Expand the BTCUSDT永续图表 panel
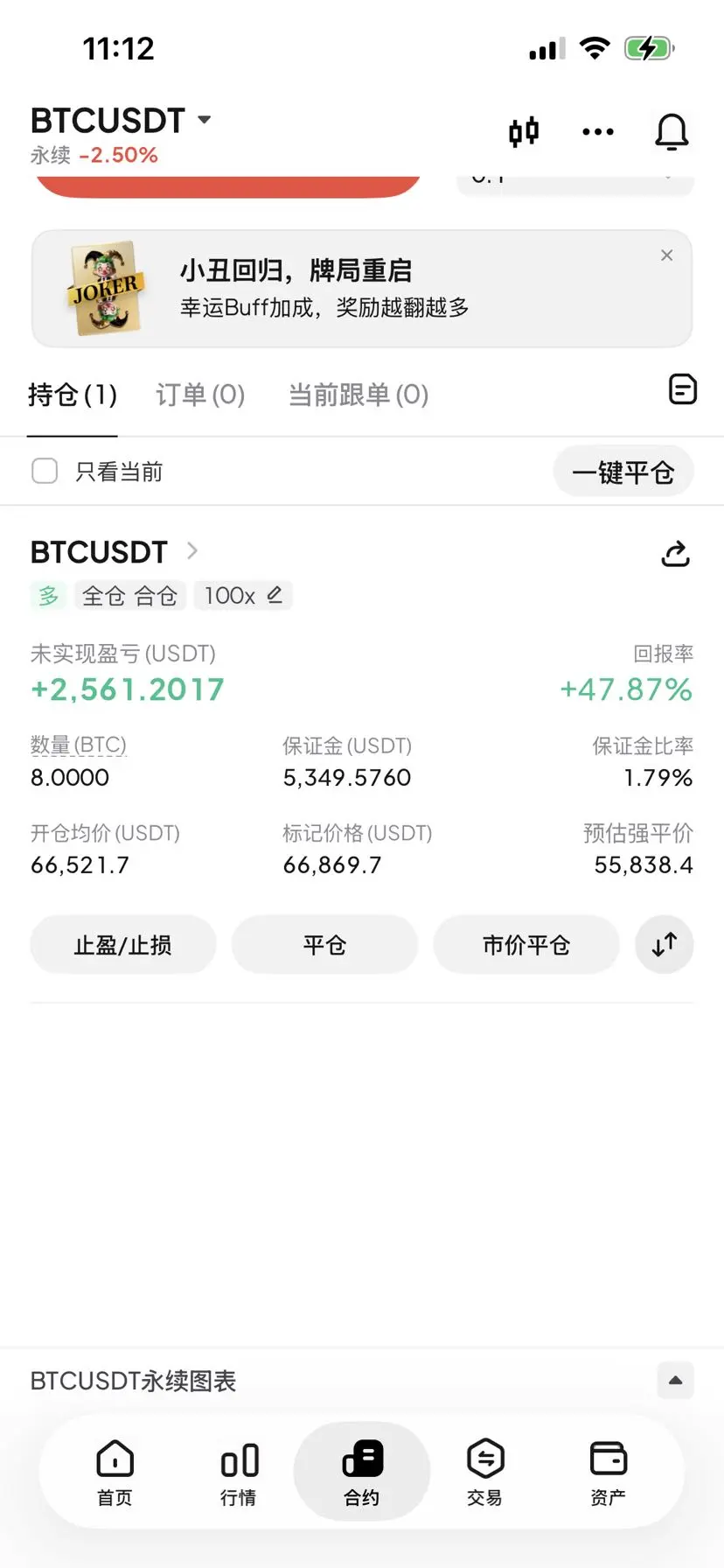The height and width of the screenshot is (1568, 724). point(675,1381)
